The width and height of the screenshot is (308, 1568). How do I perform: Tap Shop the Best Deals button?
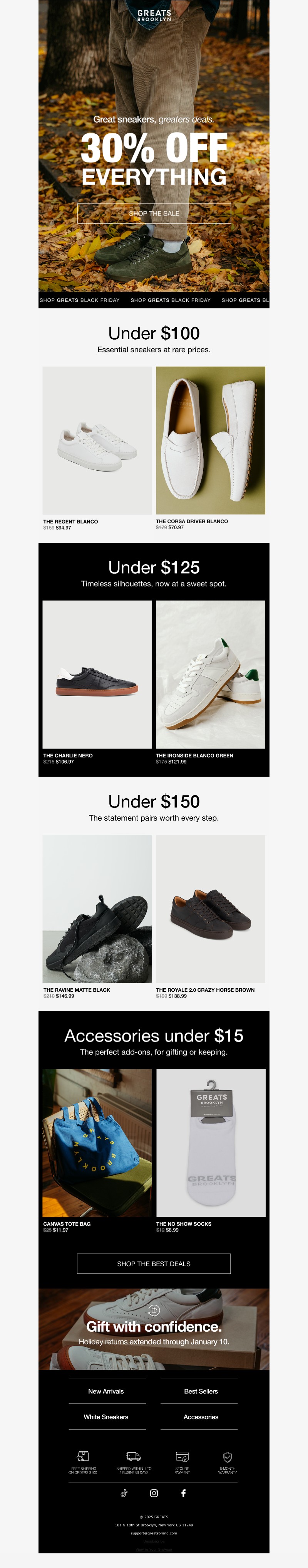tap(154, 1263)
